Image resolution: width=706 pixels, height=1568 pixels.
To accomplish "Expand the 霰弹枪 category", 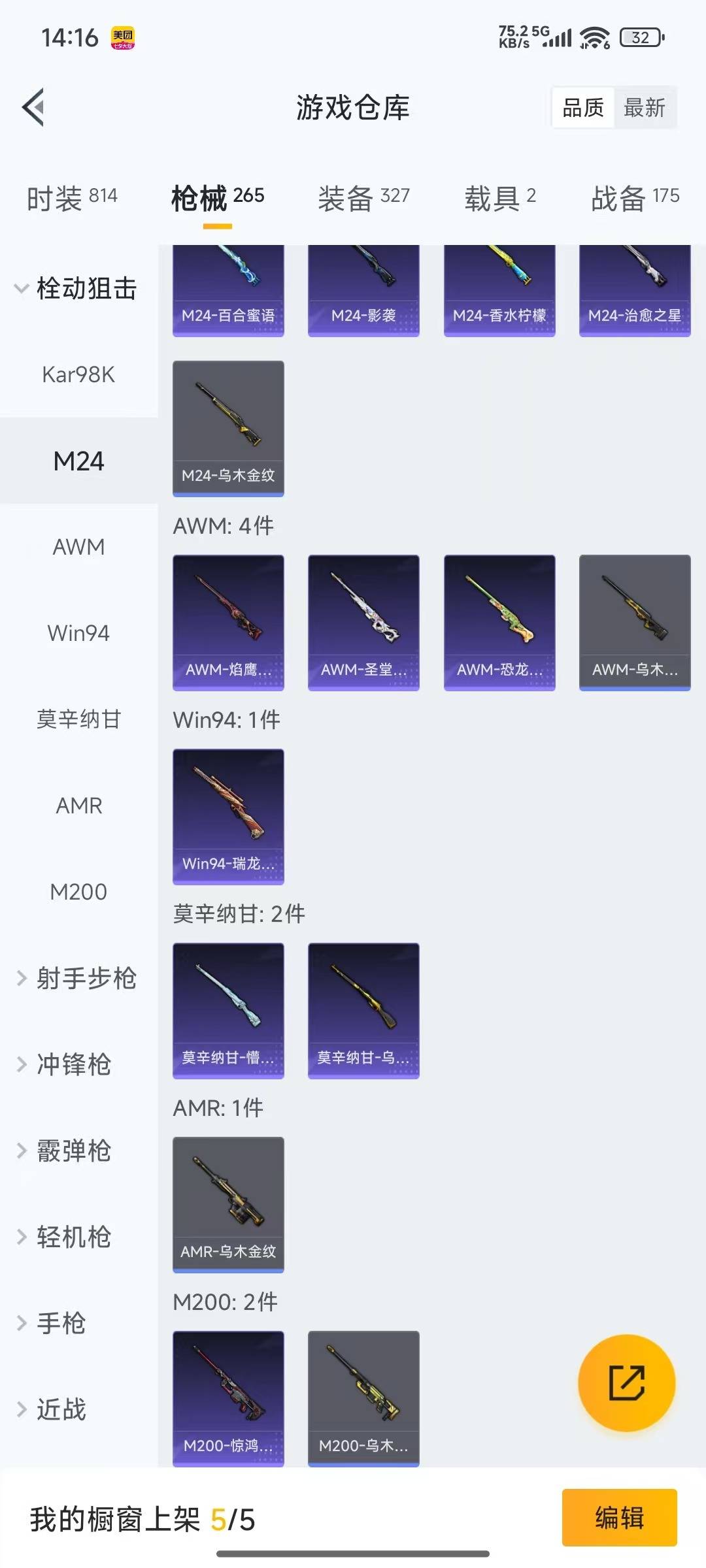I will pos(65,1151).
